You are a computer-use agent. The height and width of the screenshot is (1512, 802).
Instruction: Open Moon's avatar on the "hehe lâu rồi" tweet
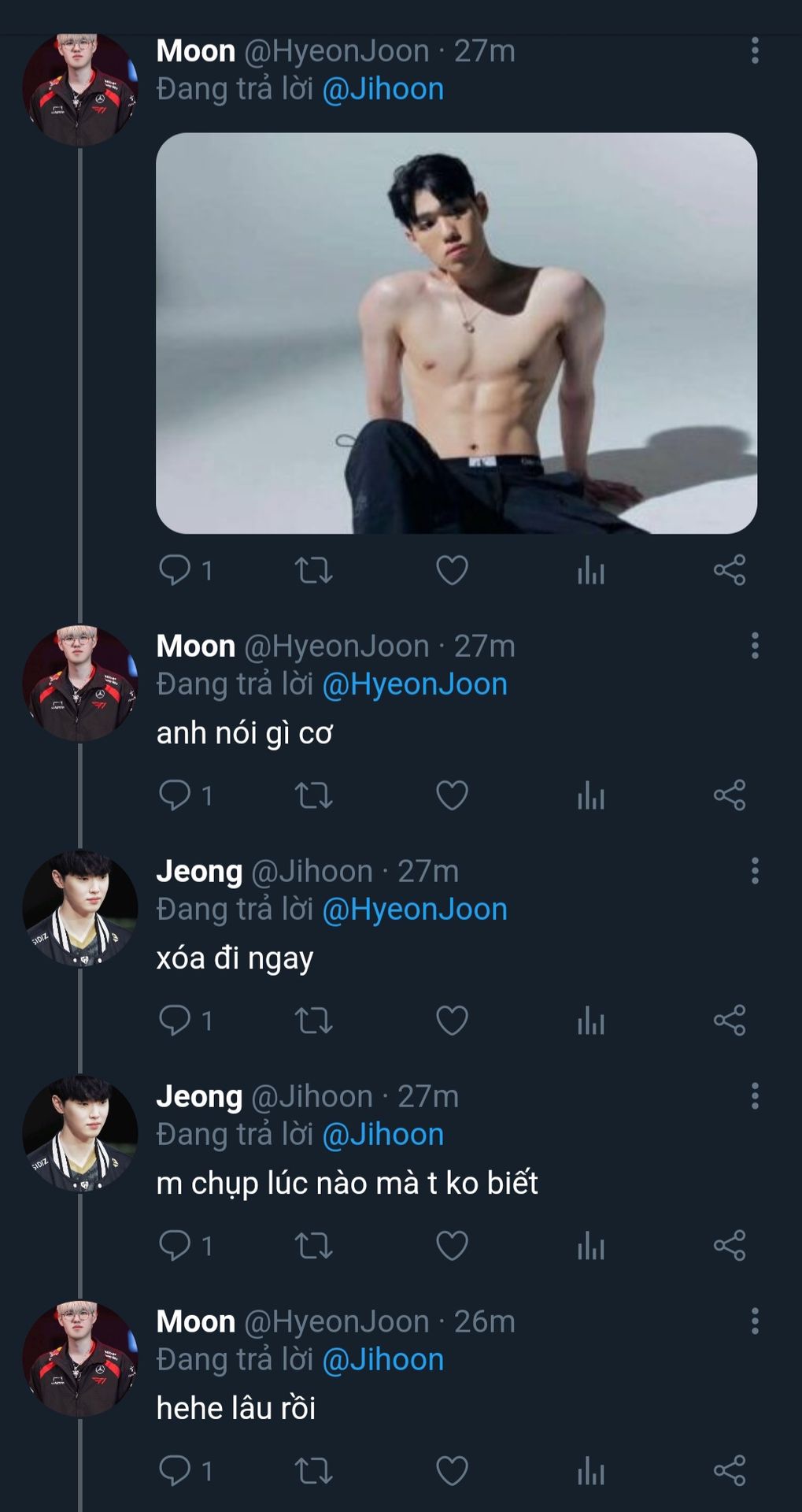pyautogui.click(x=80, y=1358)
